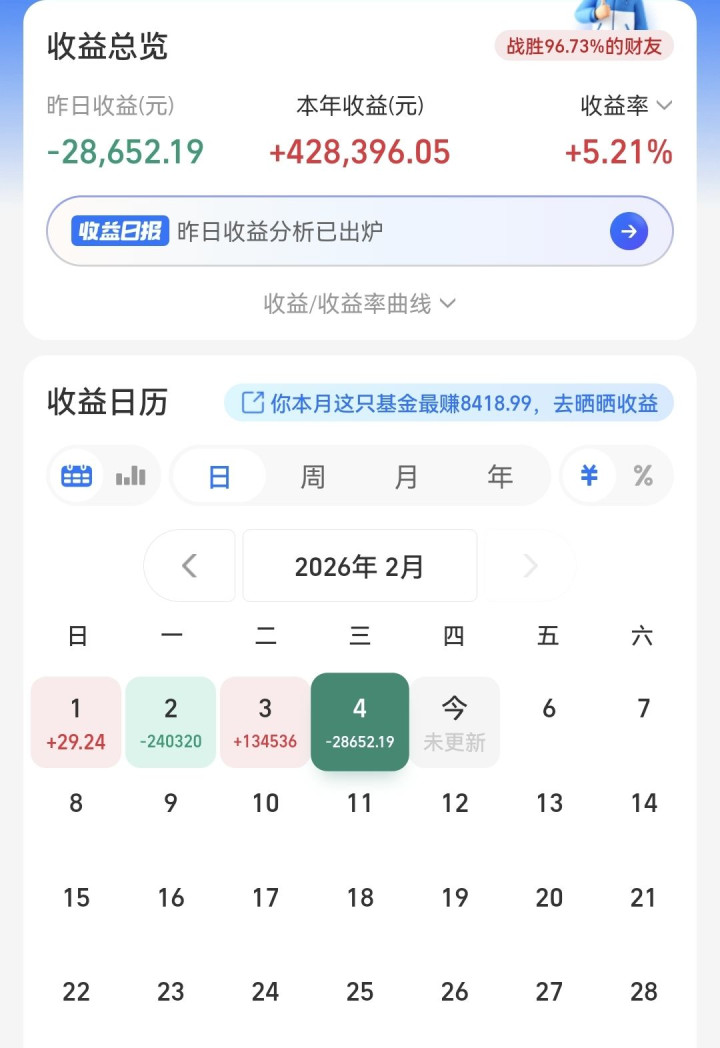
Task: Switch to the 周 tab
Action: (313, 477)
